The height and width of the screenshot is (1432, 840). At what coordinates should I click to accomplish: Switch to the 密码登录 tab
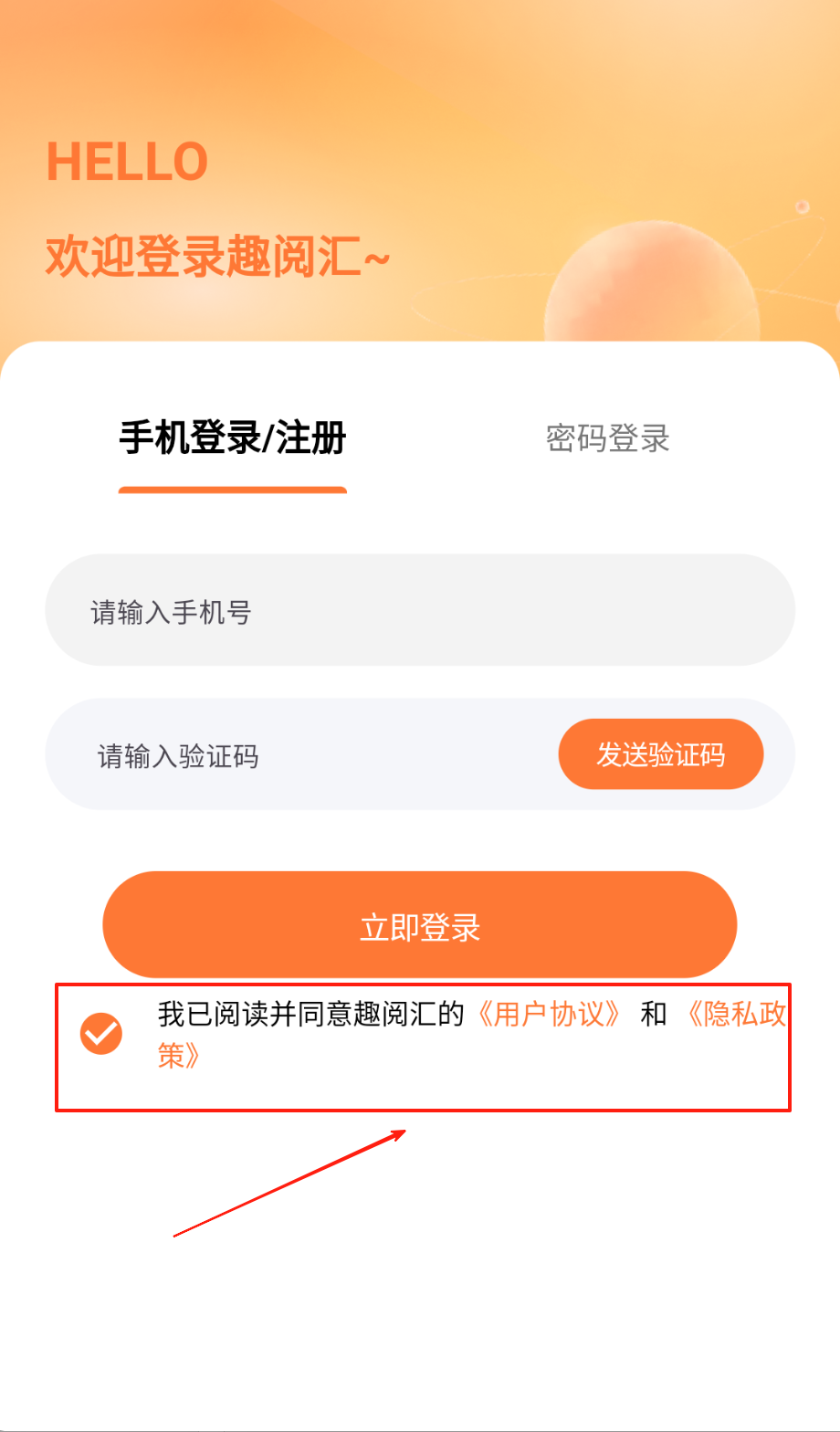pos(607,439)
